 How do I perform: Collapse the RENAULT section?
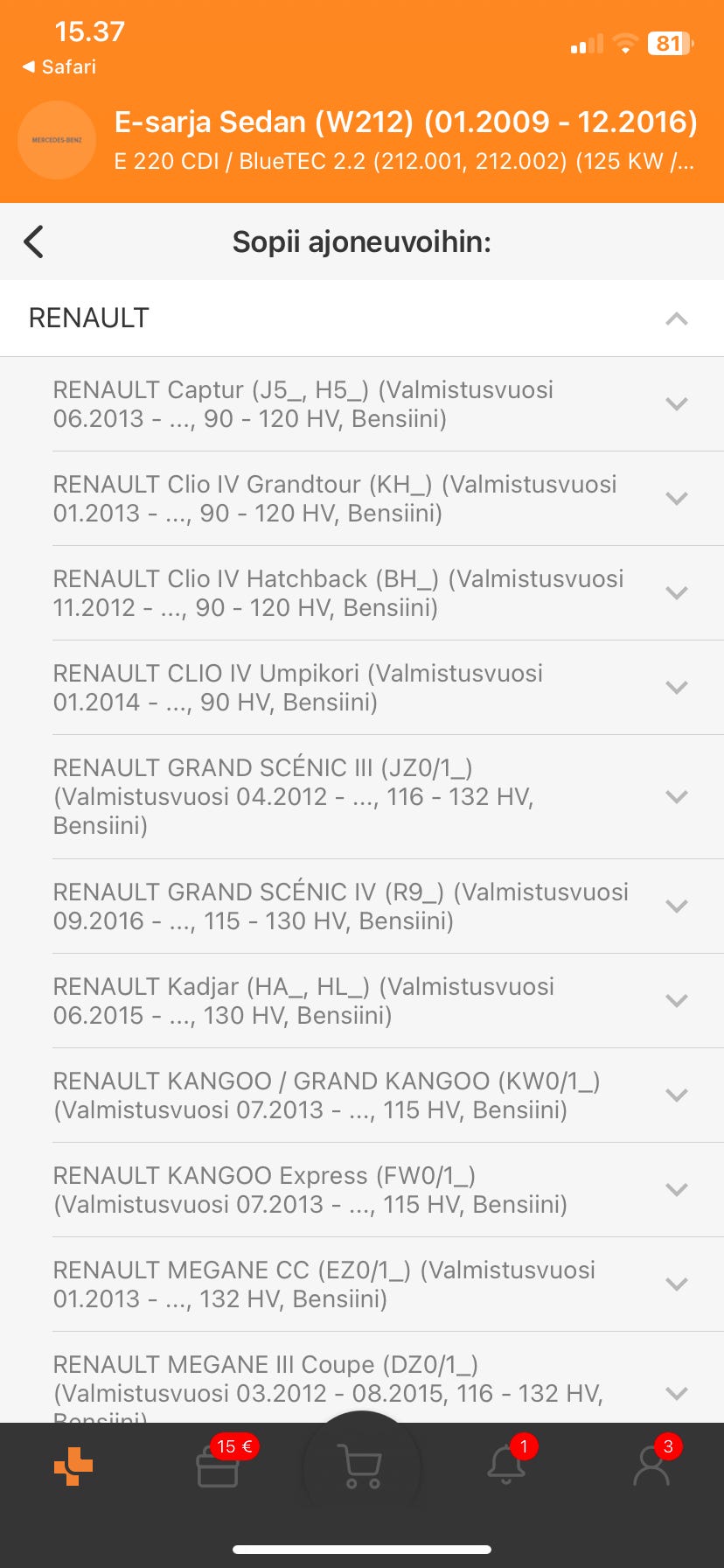click(x=676, y=318)
